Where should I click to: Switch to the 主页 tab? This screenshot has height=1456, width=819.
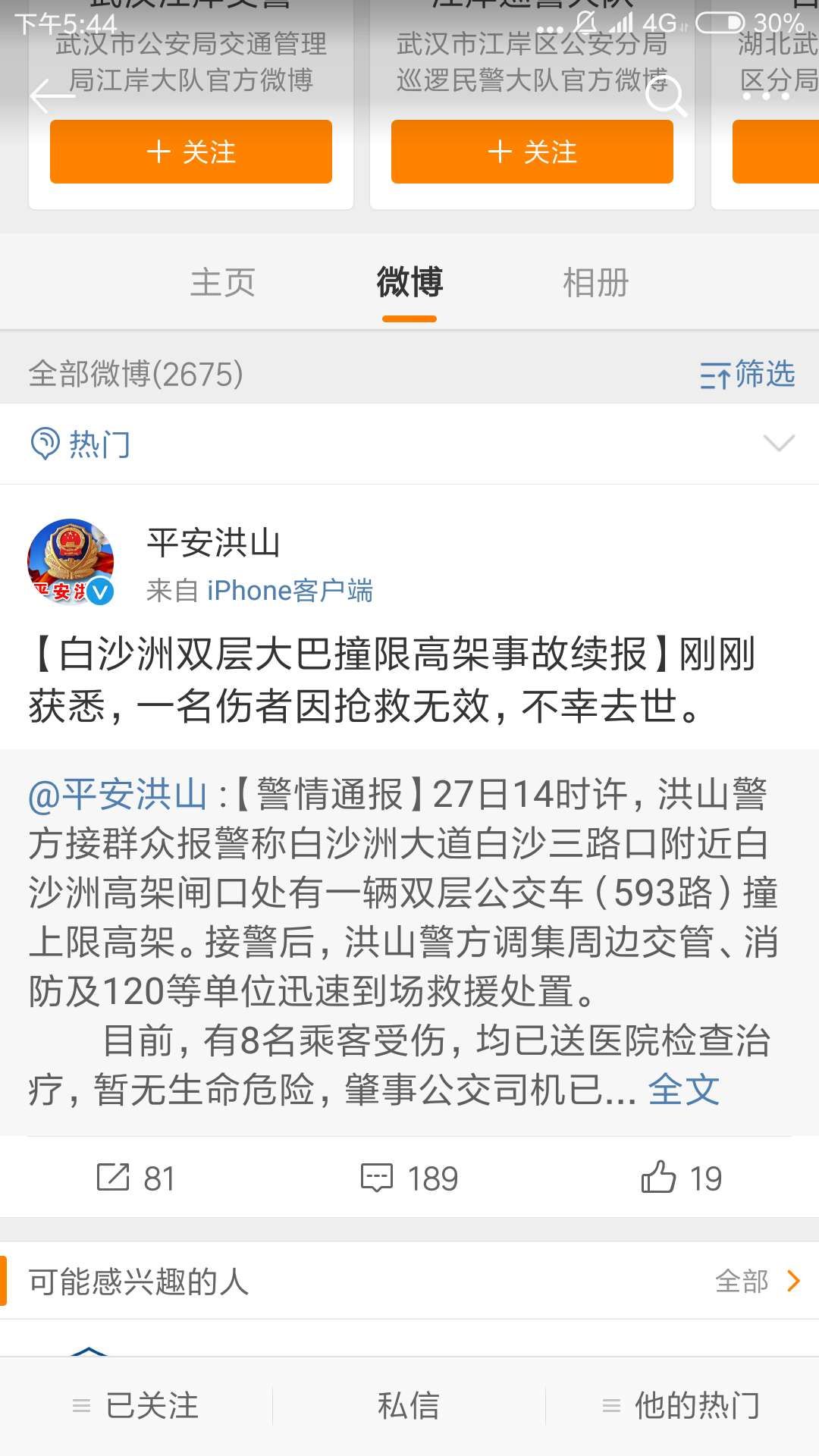222,283
